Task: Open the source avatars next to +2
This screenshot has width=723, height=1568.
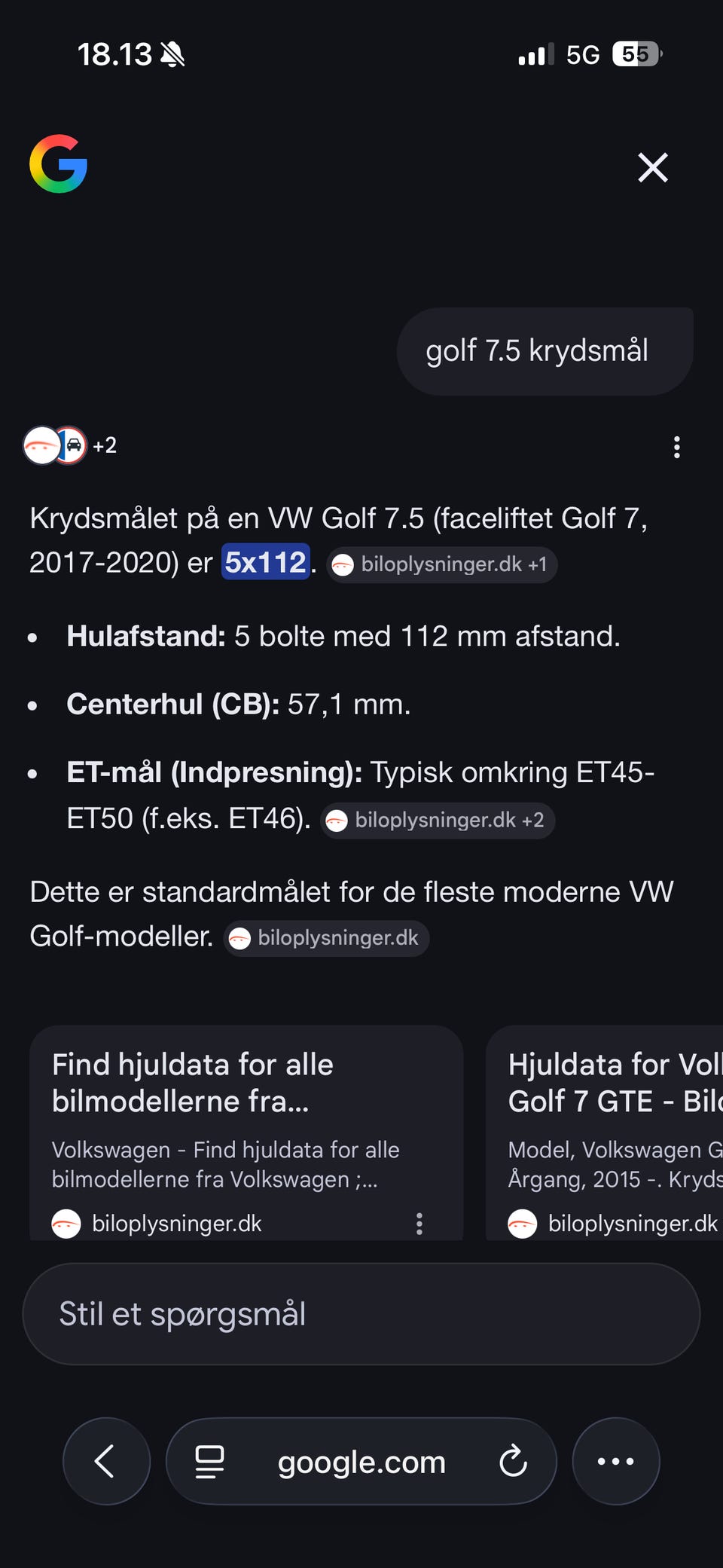Action: [56, 446]
